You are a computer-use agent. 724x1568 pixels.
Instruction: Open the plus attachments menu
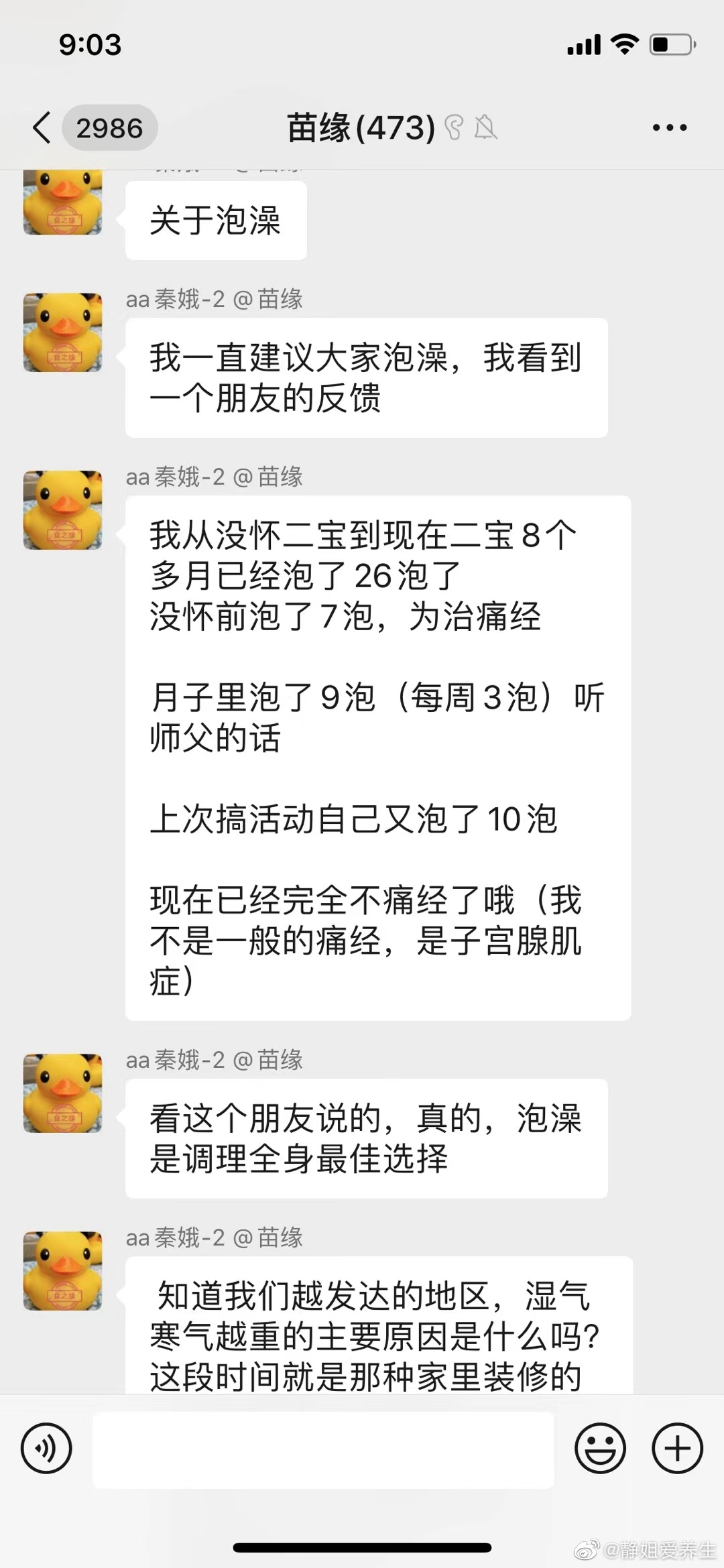(677, 1447)
